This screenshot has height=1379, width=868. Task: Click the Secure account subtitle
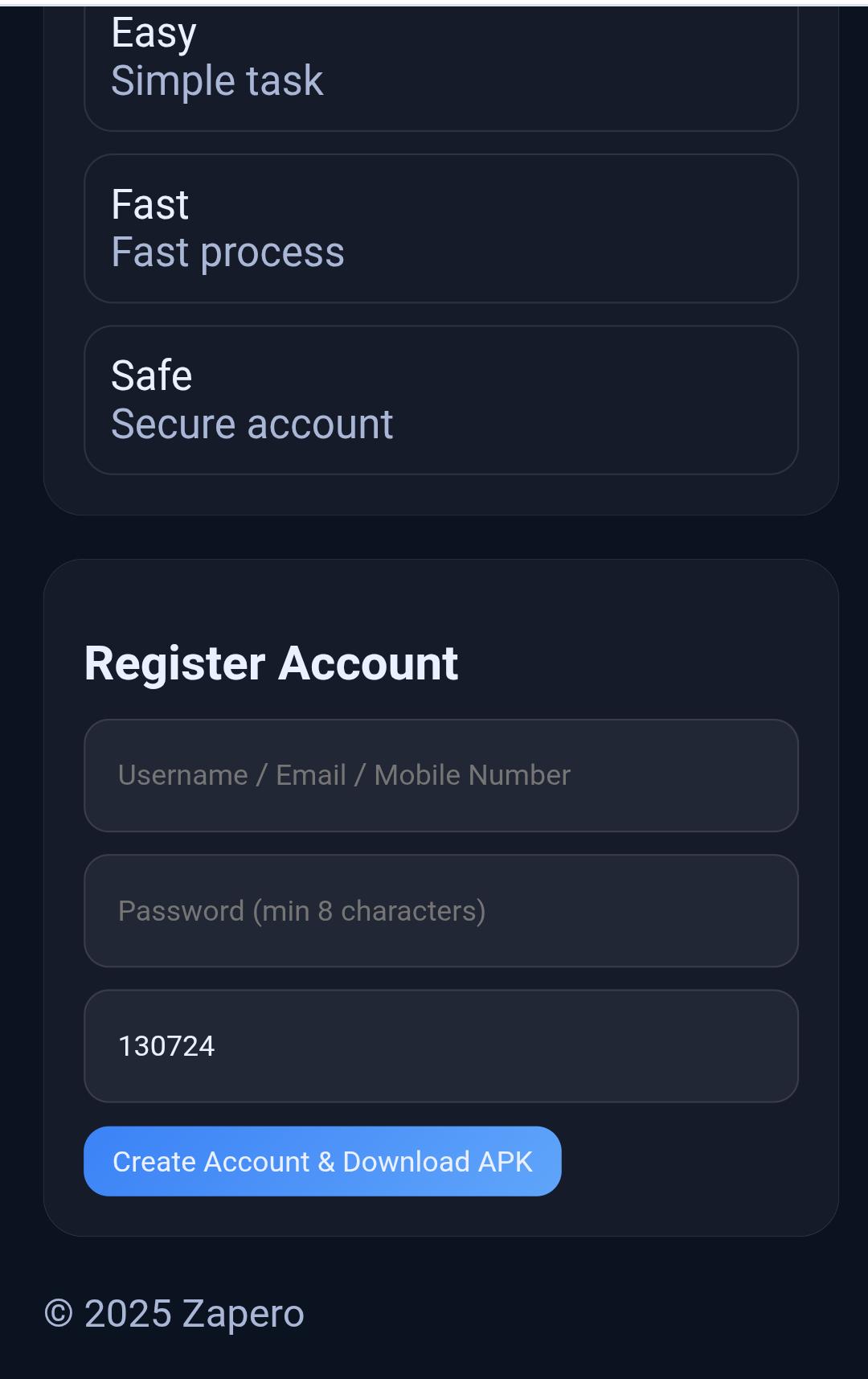[x=252, y=424]
